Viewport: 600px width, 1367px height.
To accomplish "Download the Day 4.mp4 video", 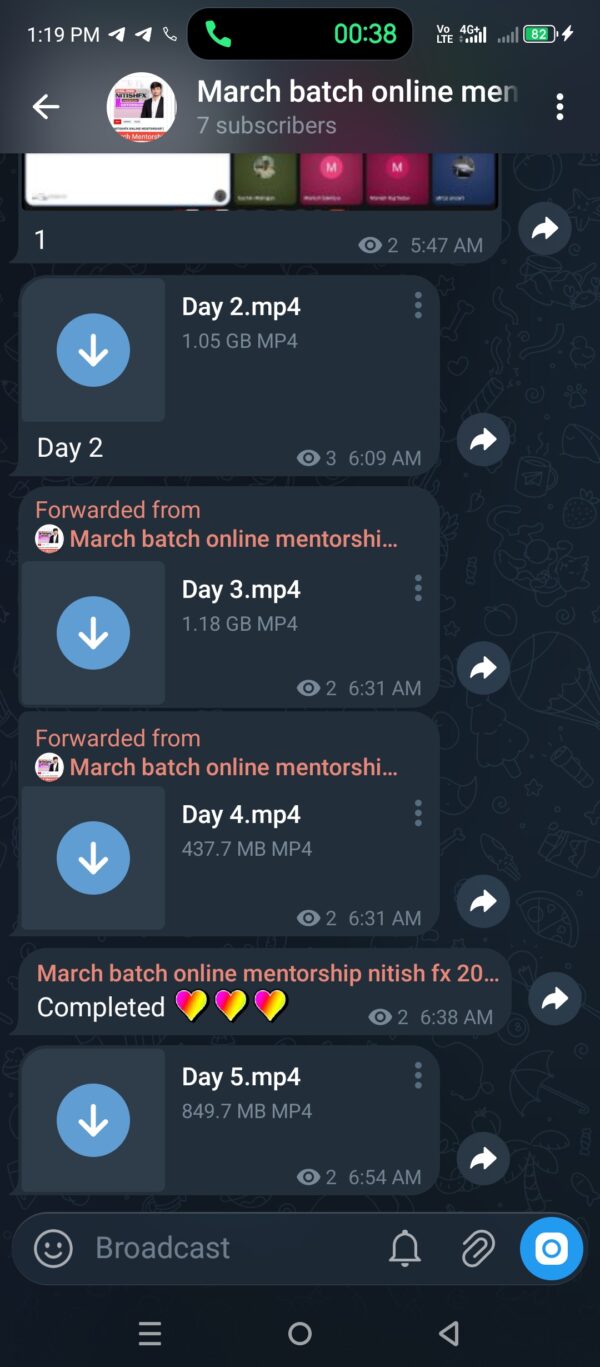I will [x=93, y=858].
